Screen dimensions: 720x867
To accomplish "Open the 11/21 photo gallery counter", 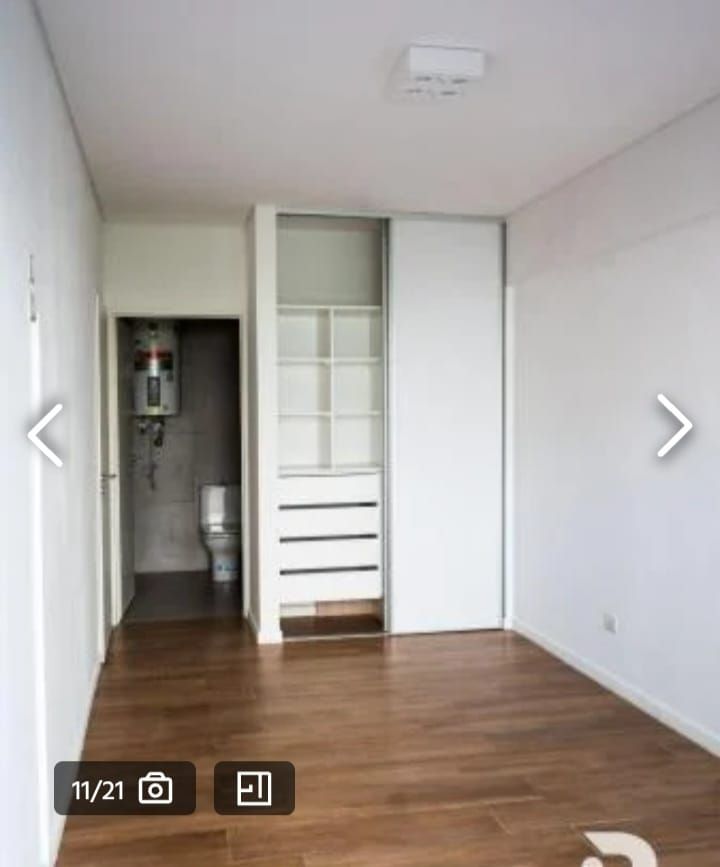I will tap(124, 789).
